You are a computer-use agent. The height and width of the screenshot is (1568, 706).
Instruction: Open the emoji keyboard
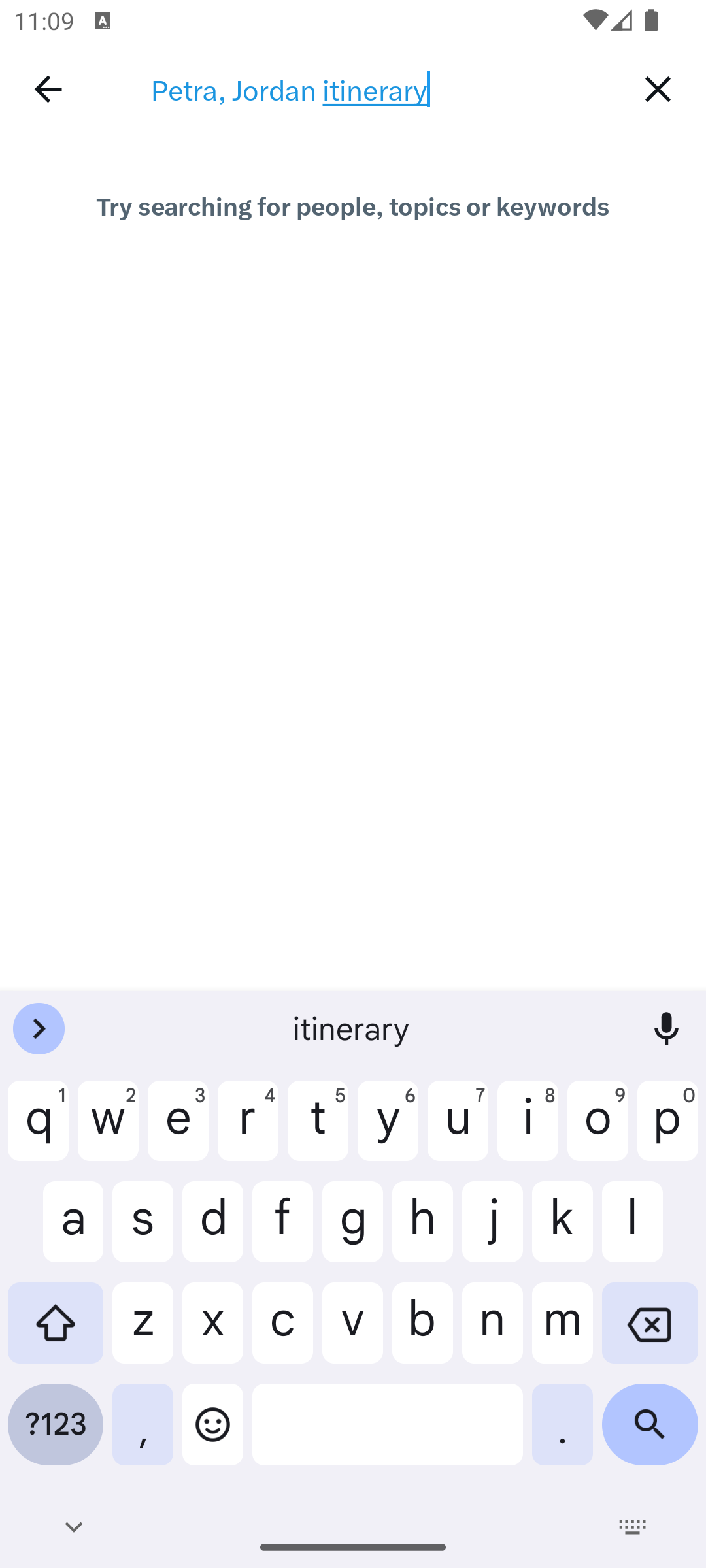pyautogui.click(x=212, y=1424)
